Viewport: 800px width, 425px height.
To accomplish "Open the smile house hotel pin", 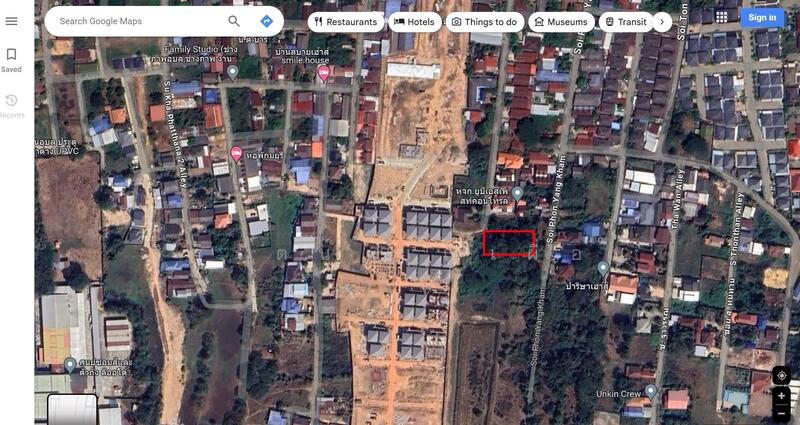I will 323,73.
